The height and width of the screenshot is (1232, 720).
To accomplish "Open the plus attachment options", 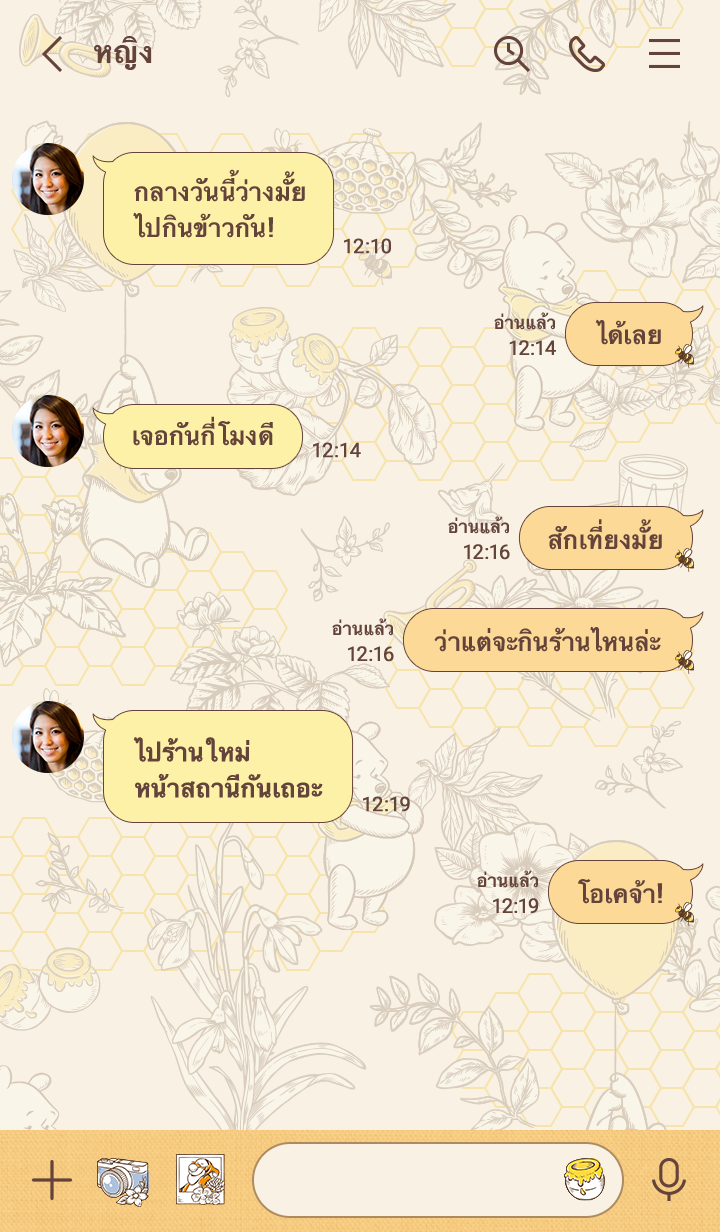I will point(52,1181).
